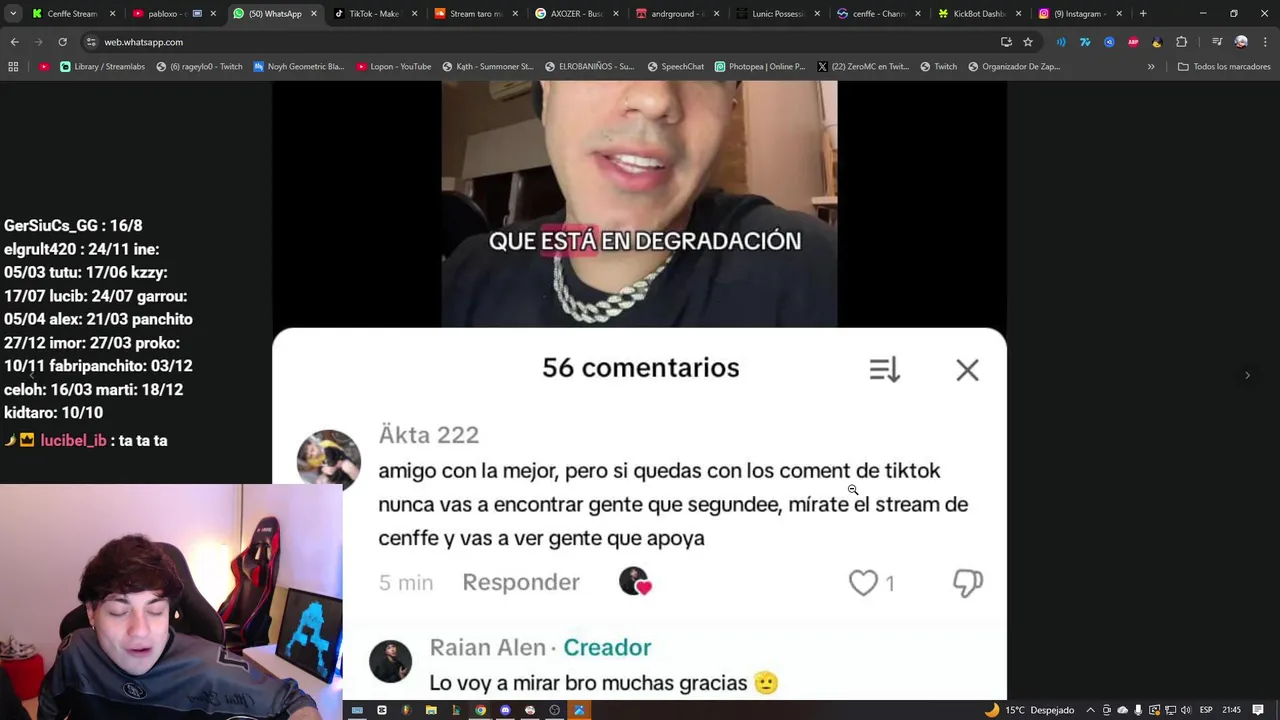Reload the current page
The width and height of the screenshot is (1280, 720).
tap(62, 42)
